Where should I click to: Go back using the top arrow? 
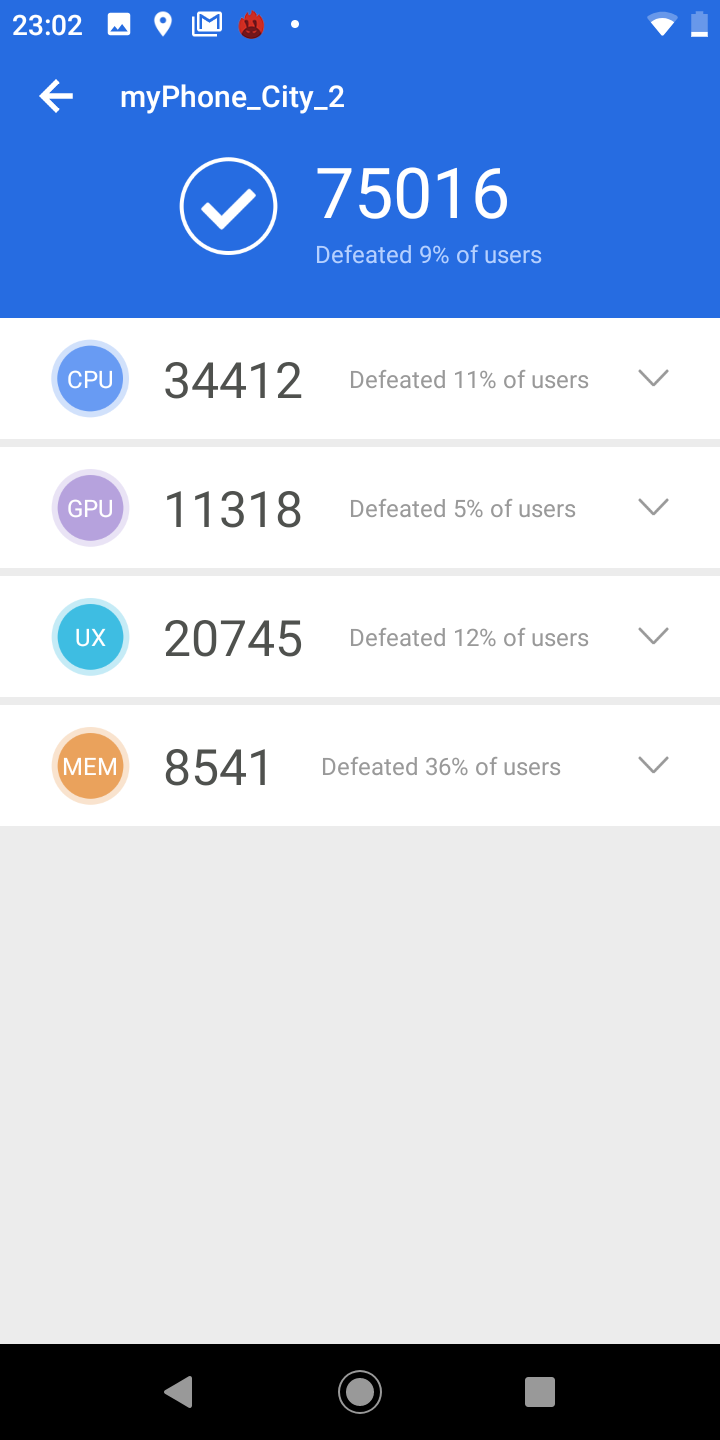(56, 97)
